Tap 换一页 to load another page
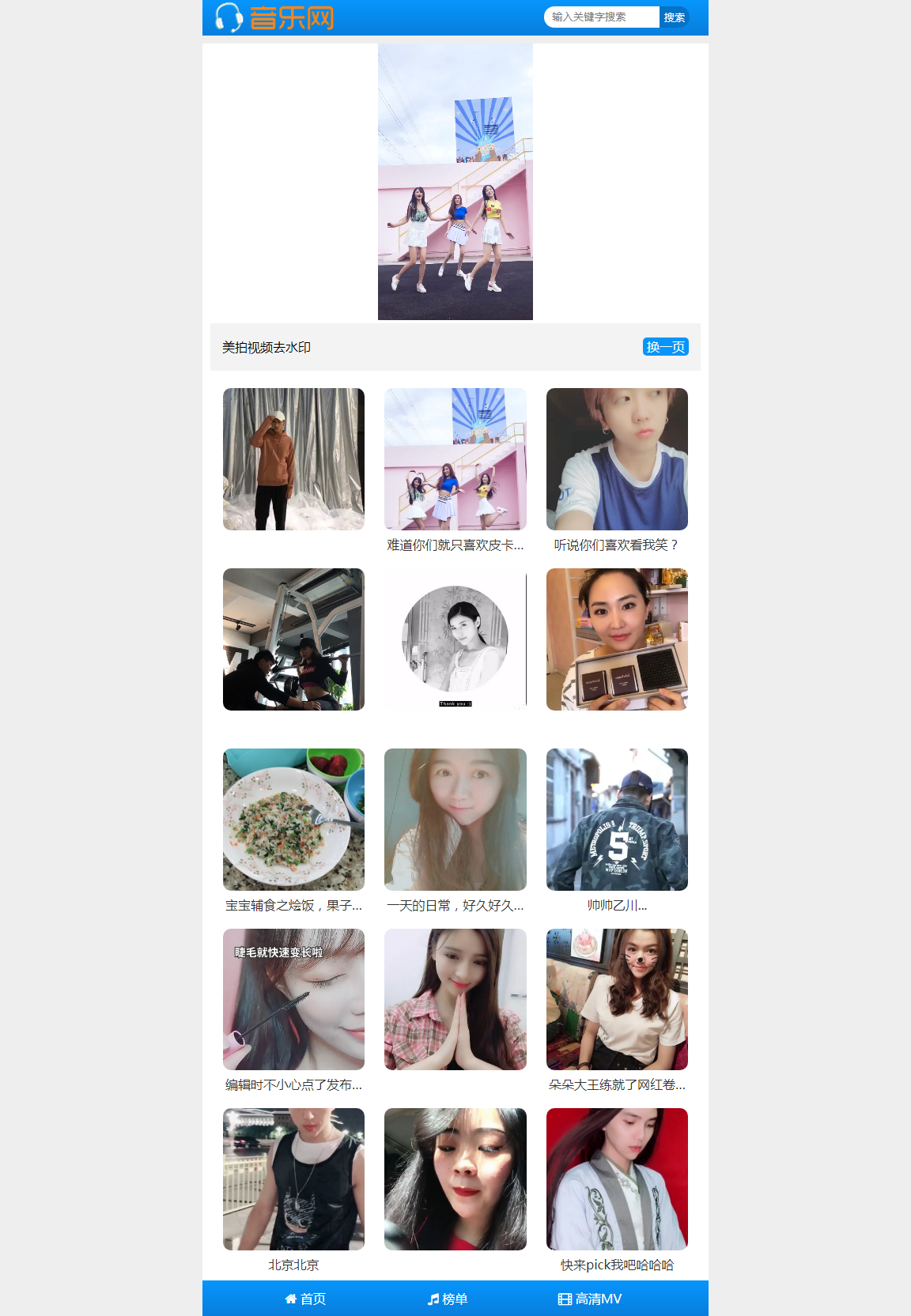The height and width of the screenshot is (1316, 911). [x=665, y=347]
